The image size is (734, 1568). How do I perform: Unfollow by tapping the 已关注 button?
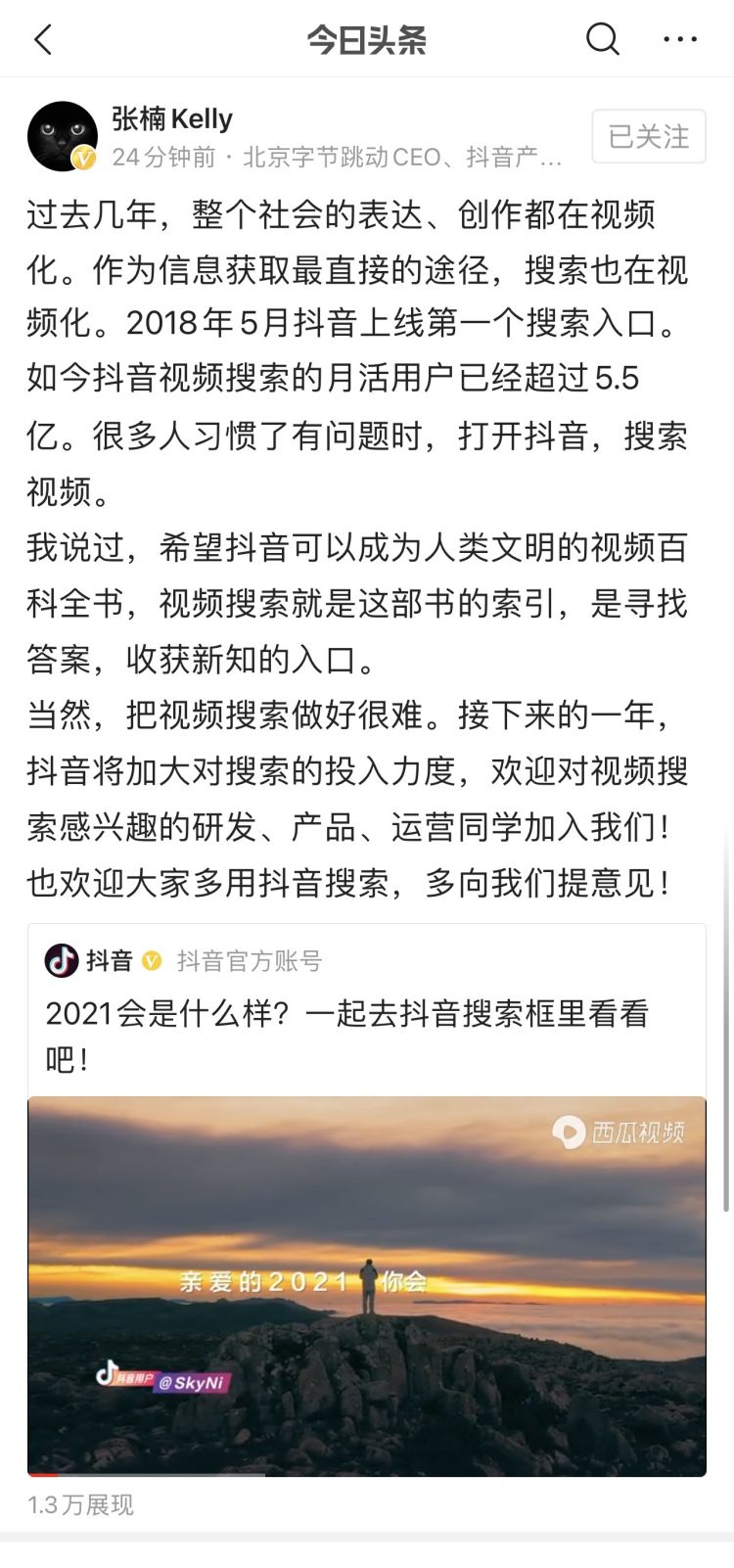point(648,136)
